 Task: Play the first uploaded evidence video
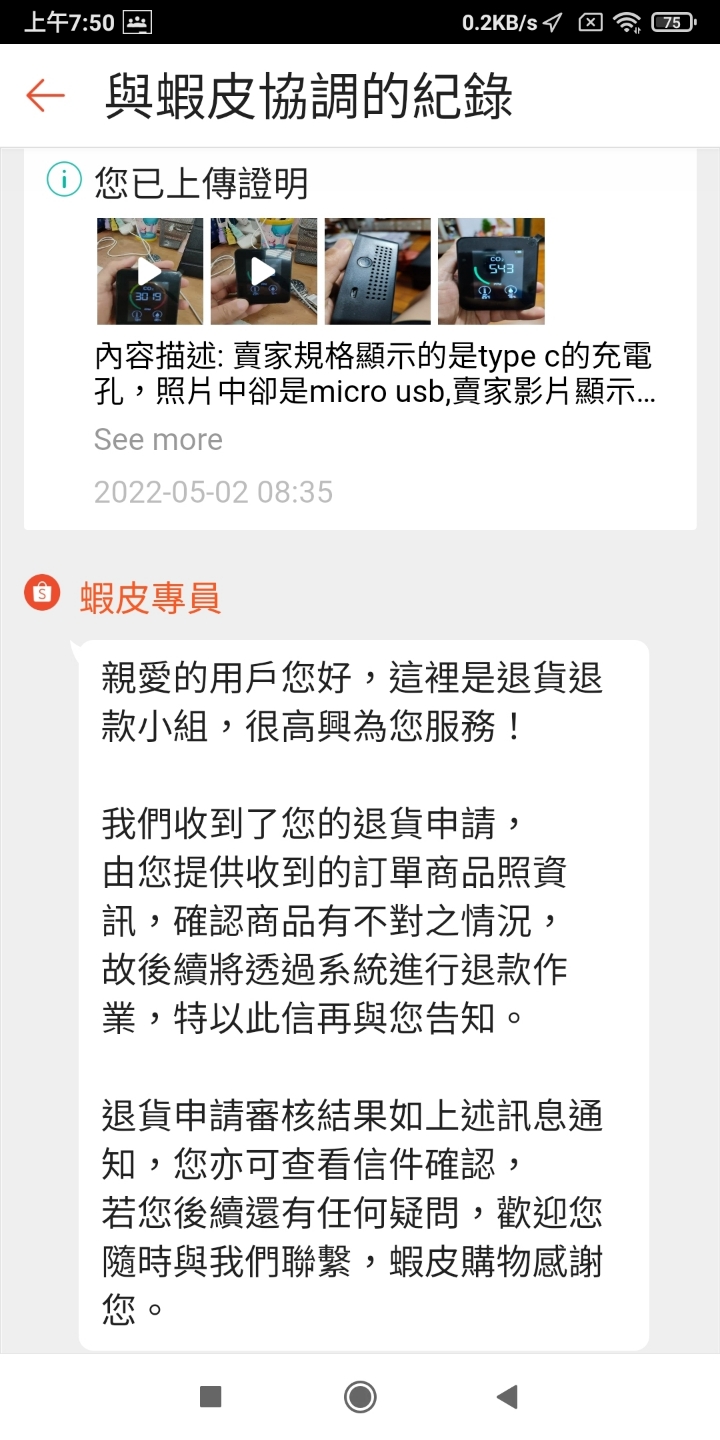click(x=150, y=271)
